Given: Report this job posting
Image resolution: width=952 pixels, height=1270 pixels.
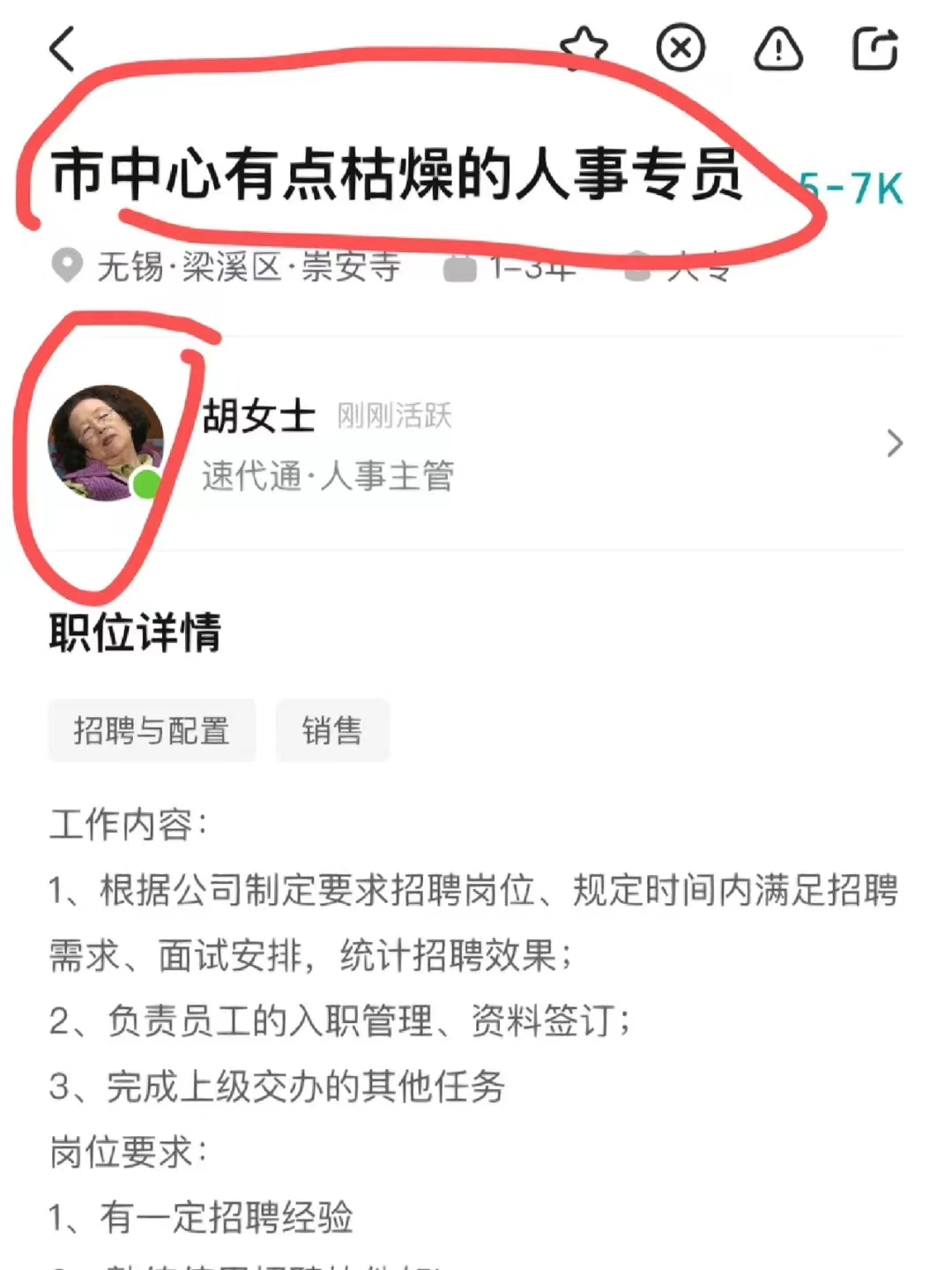Looking at the screenshot, I should 778,49.
